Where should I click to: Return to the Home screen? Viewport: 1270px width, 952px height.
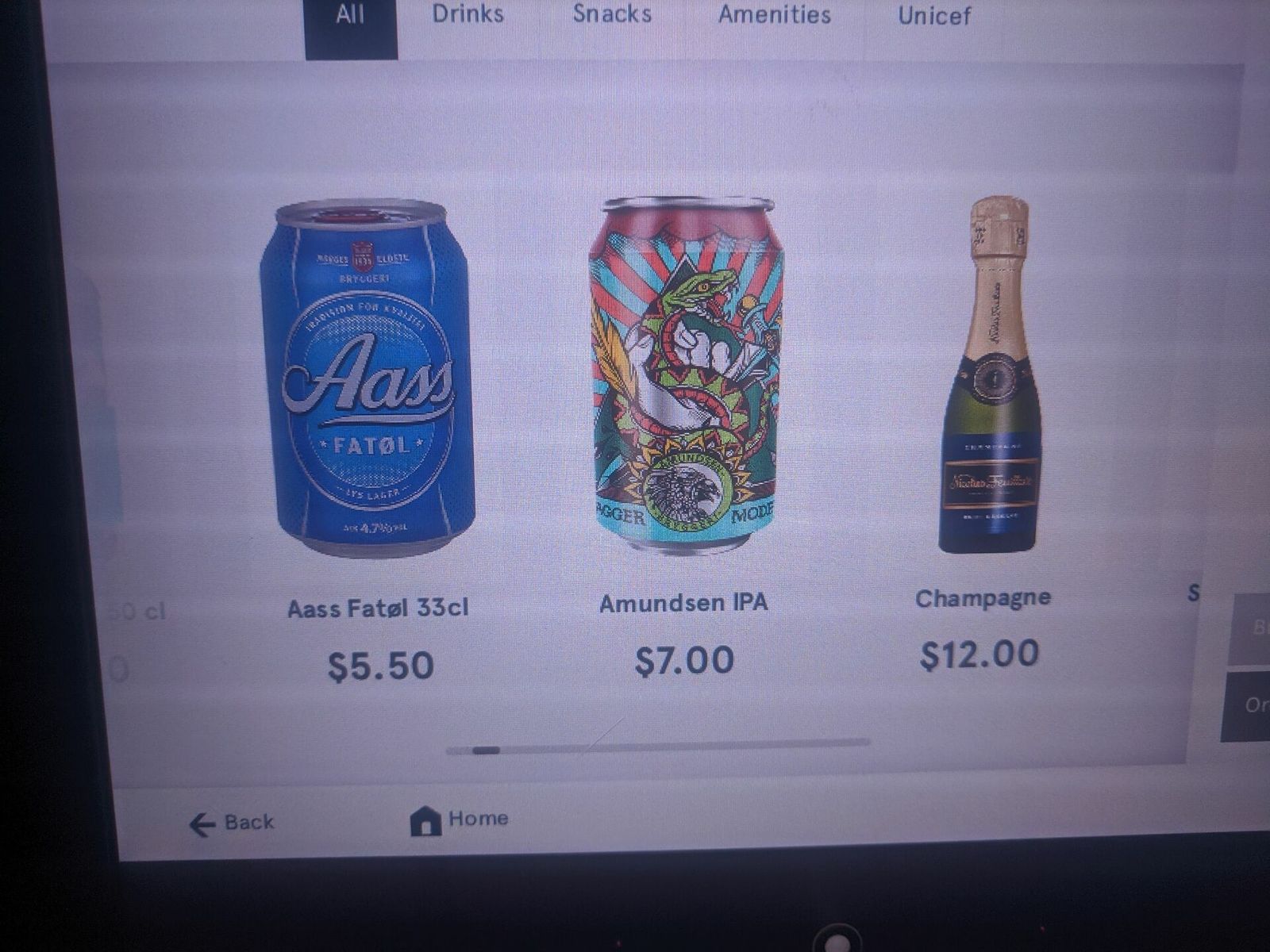coord(460,820)
